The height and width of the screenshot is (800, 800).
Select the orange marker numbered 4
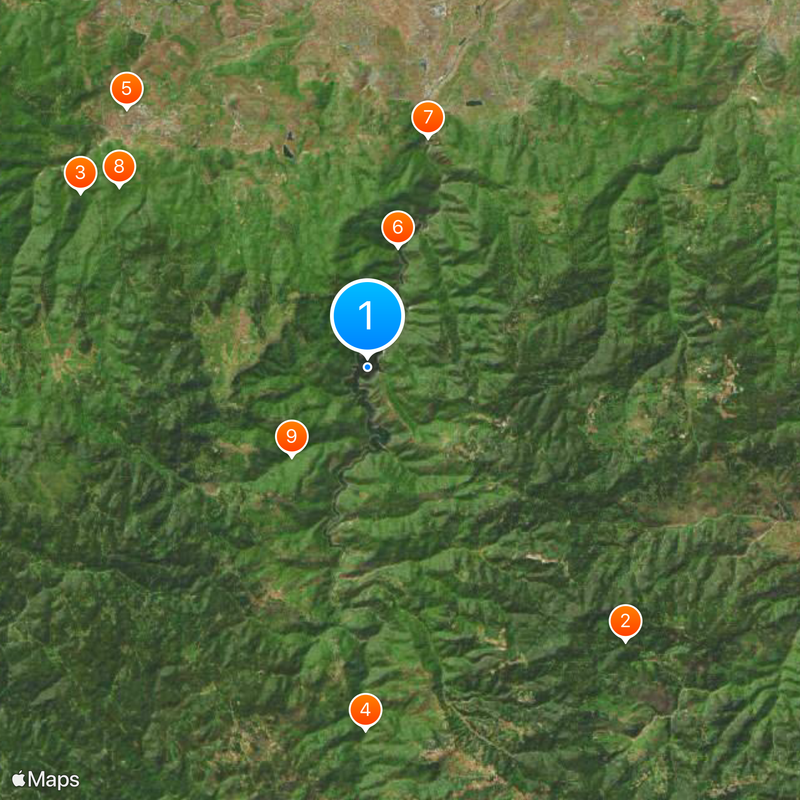[x=365, y=710]
